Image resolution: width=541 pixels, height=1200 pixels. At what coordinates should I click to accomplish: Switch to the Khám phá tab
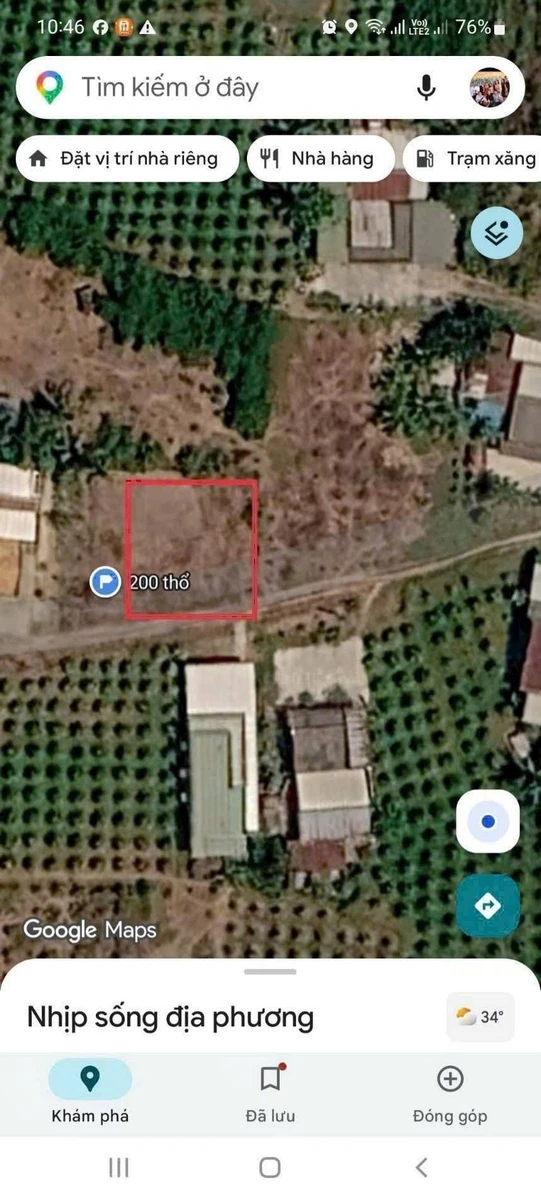pyautogui.click(x=90, y=1092)
